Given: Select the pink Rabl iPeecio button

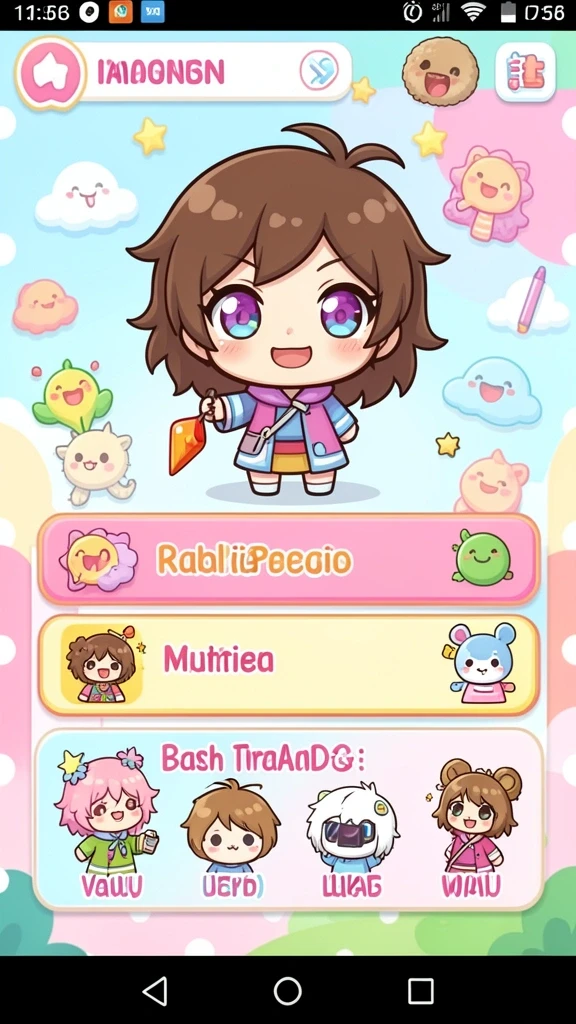Looking at the screenshot, I should coord(289,560).
